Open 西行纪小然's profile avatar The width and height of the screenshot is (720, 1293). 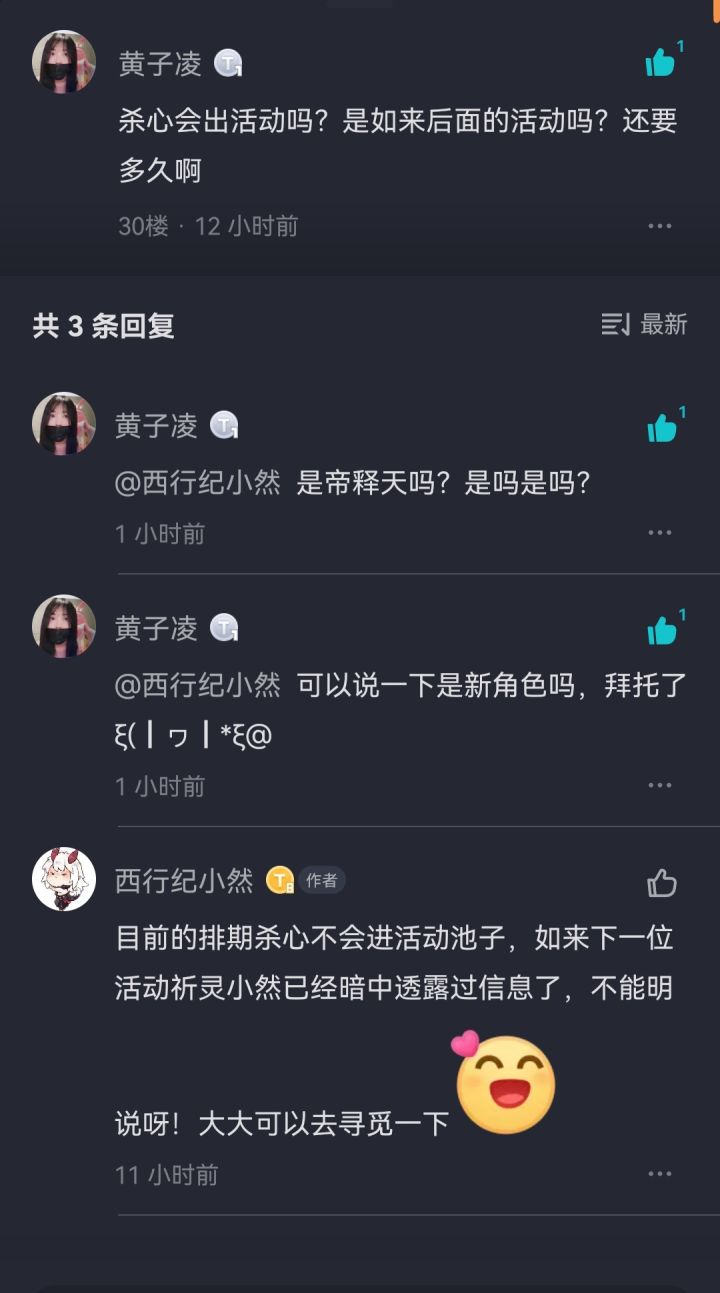(x=64, y=880)
